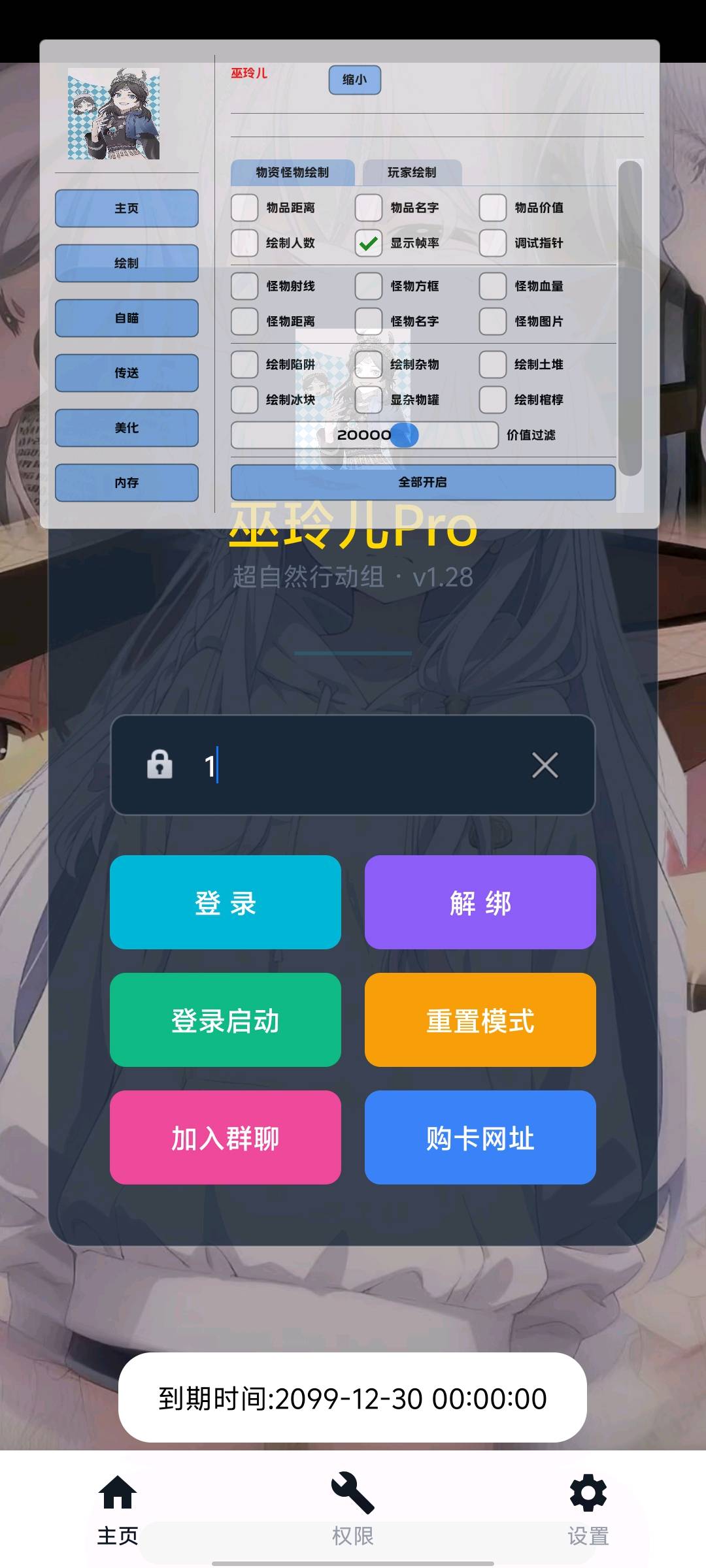Tap the 重置模式 button
This screenshot has height=1568, width=706.
(x=480, y=1020)
